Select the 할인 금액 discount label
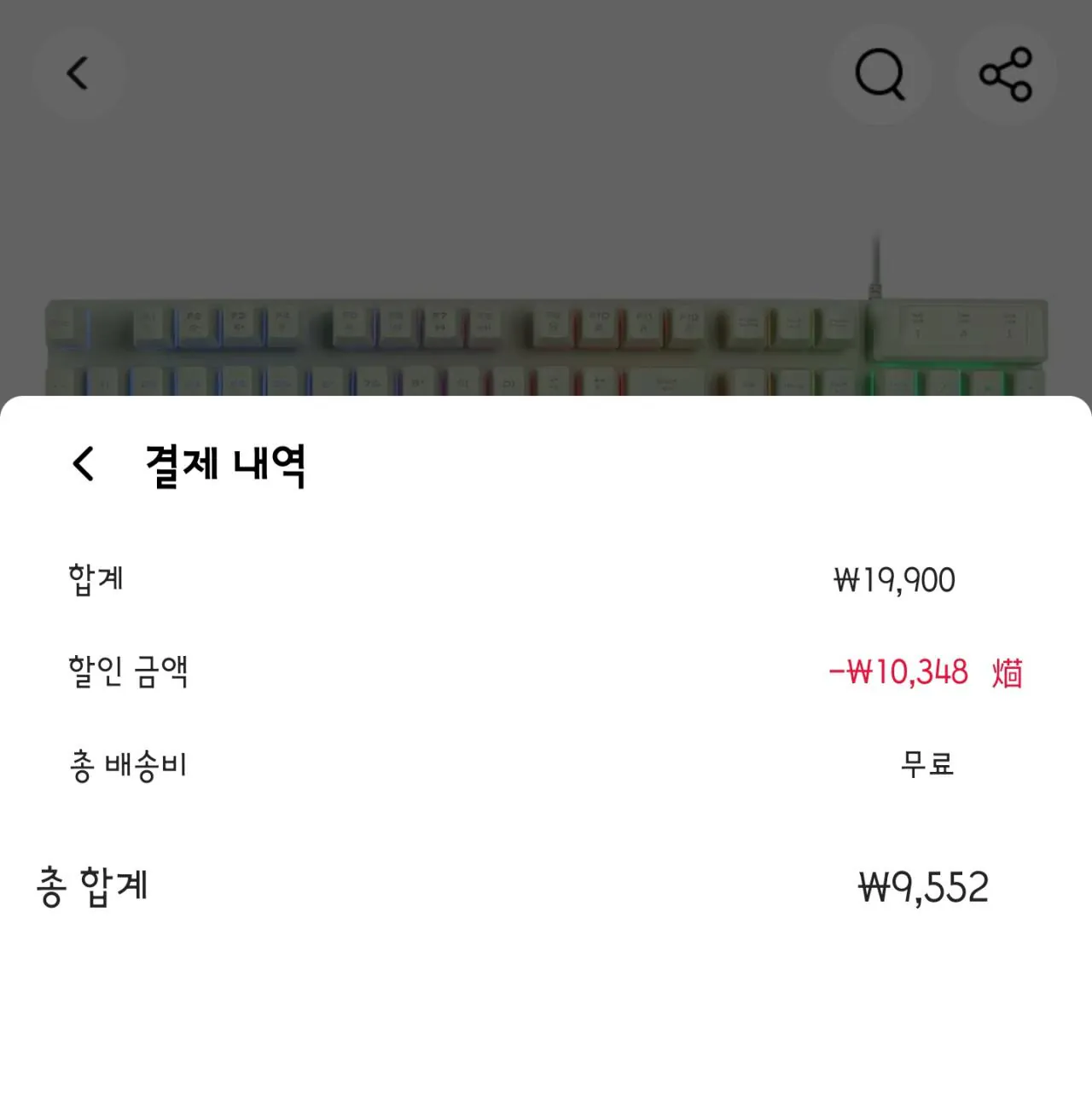1092x1120 pixels. click(130, 674)
